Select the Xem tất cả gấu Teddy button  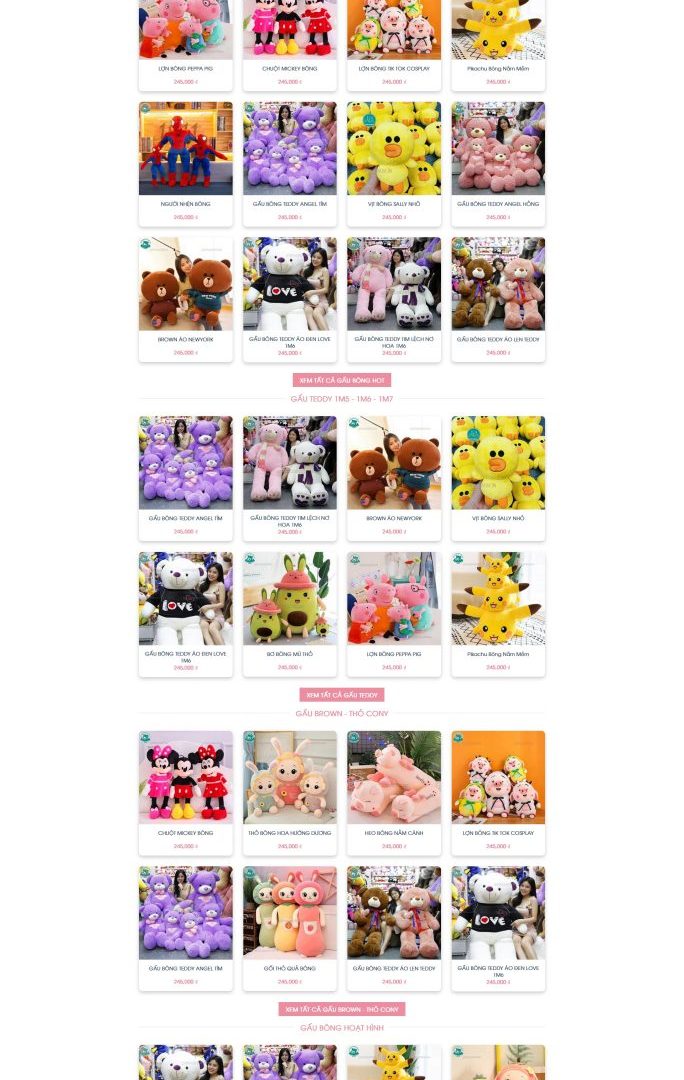[341, 695]
